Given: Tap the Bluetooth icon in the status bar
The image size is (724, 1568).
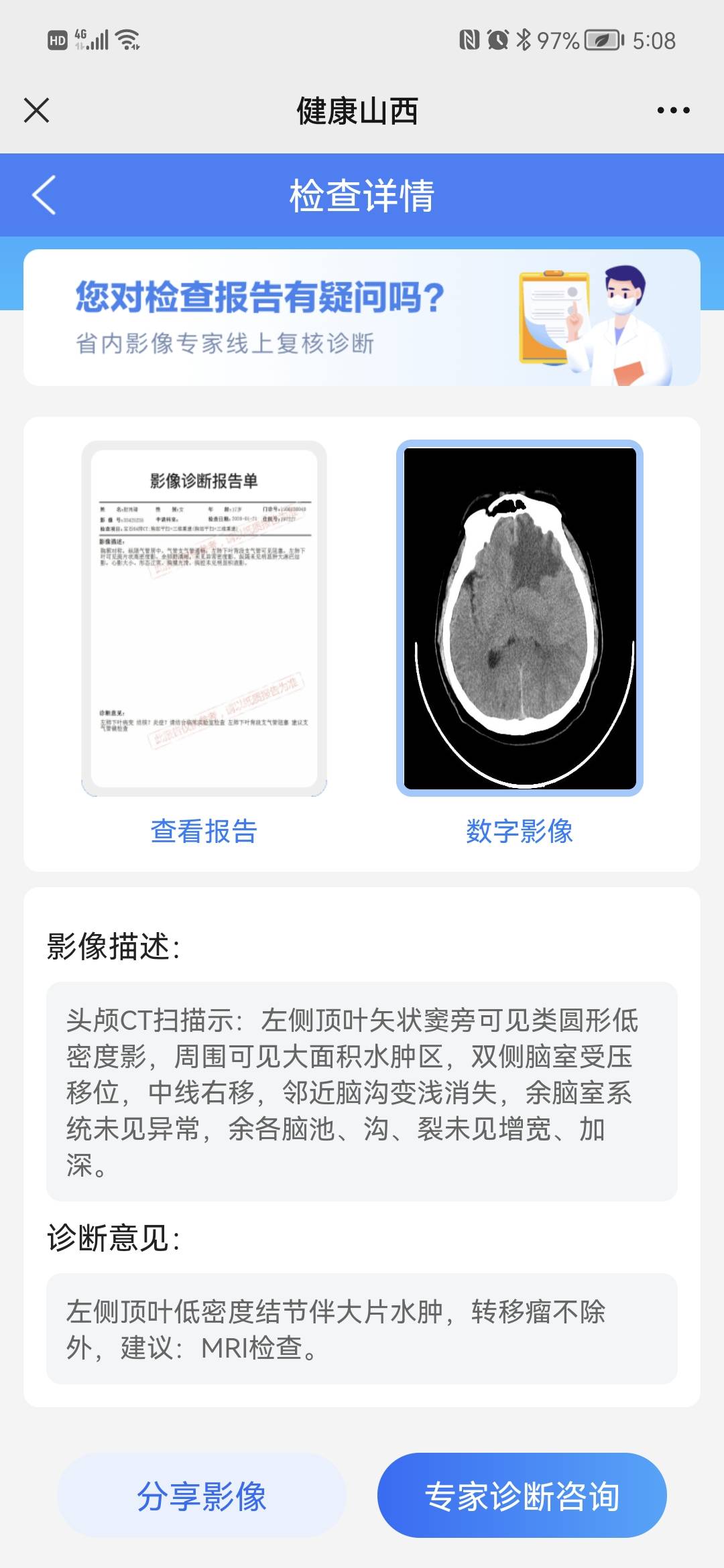Looking at the screenshot, I should pyautogui.click(x=524, y=40).
